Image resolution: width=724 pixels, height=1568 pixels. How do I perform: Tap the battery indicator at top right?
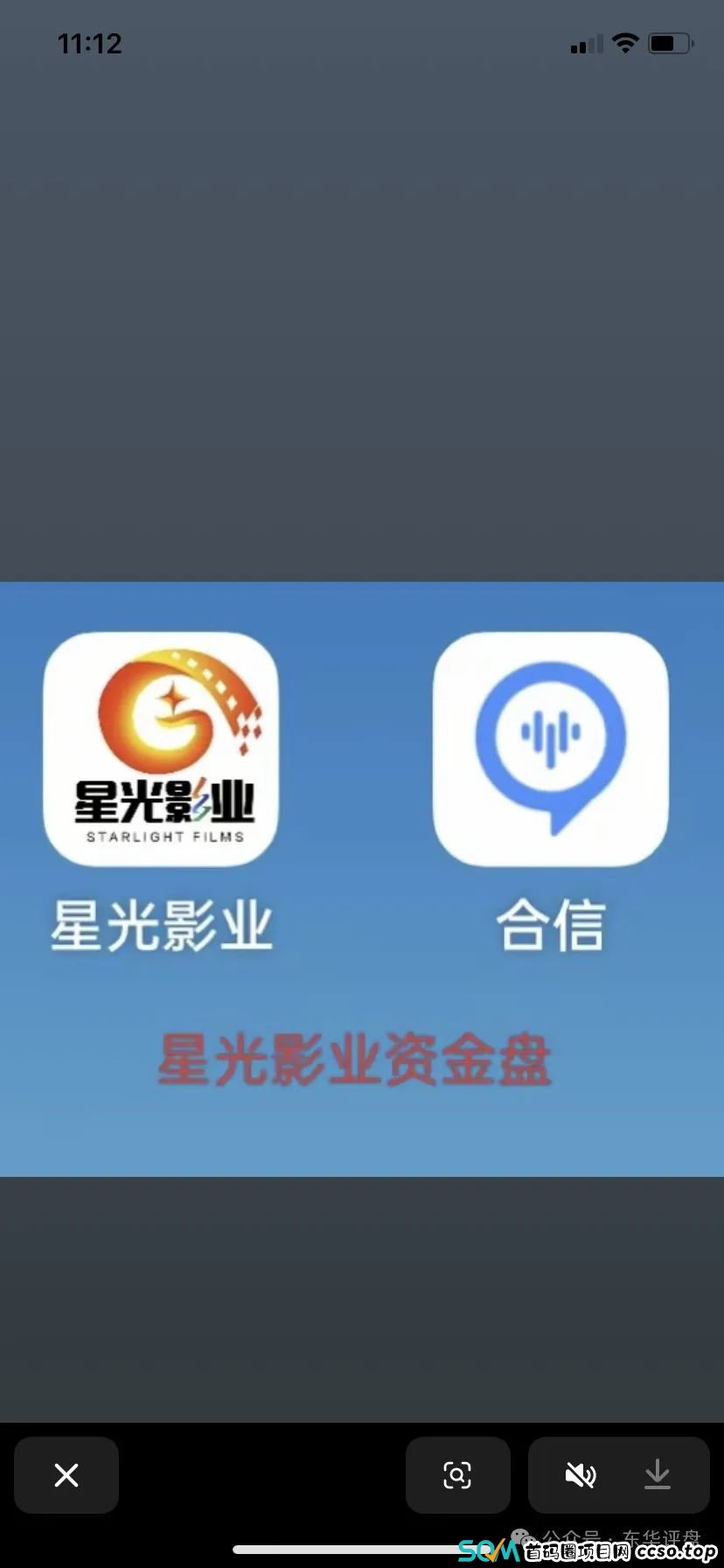pyautogui.click(x=670, y=41)
